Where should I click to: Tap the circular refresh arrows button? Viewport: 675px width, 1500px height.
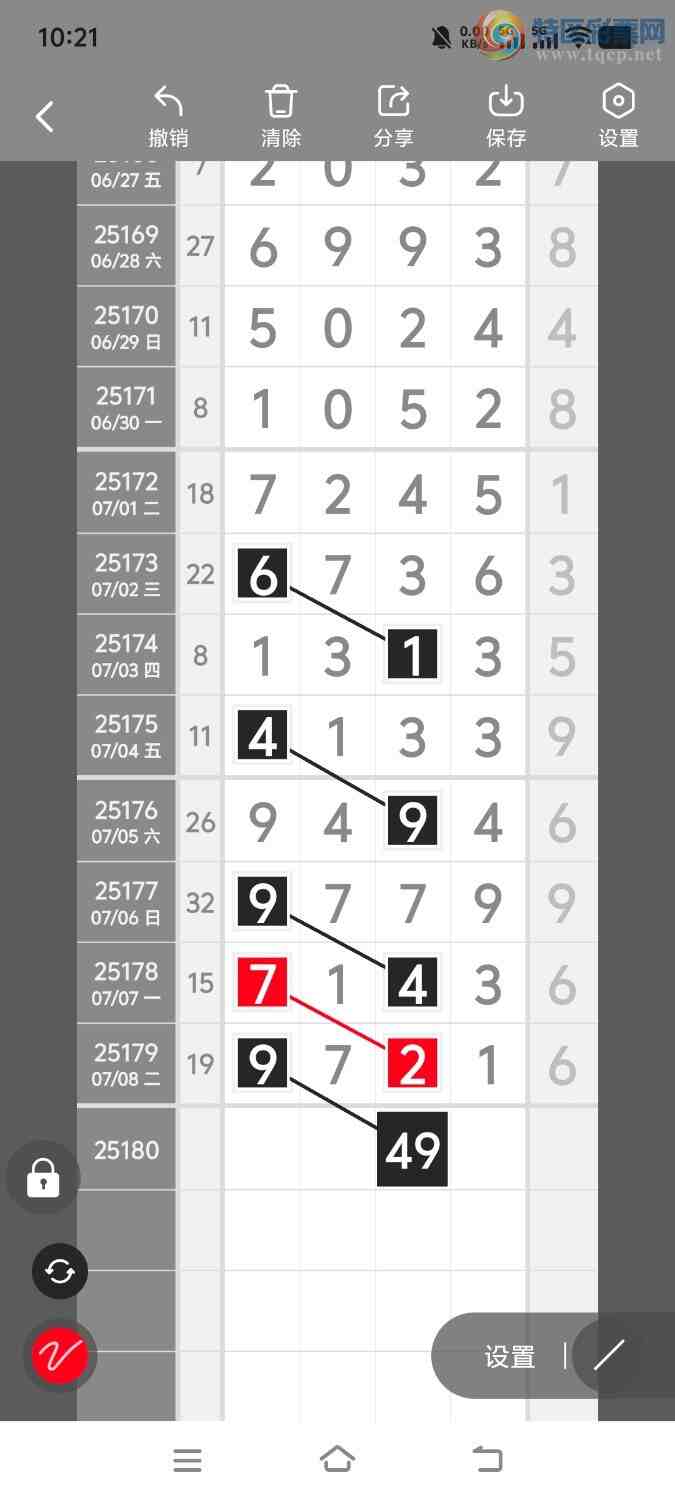60,1271
